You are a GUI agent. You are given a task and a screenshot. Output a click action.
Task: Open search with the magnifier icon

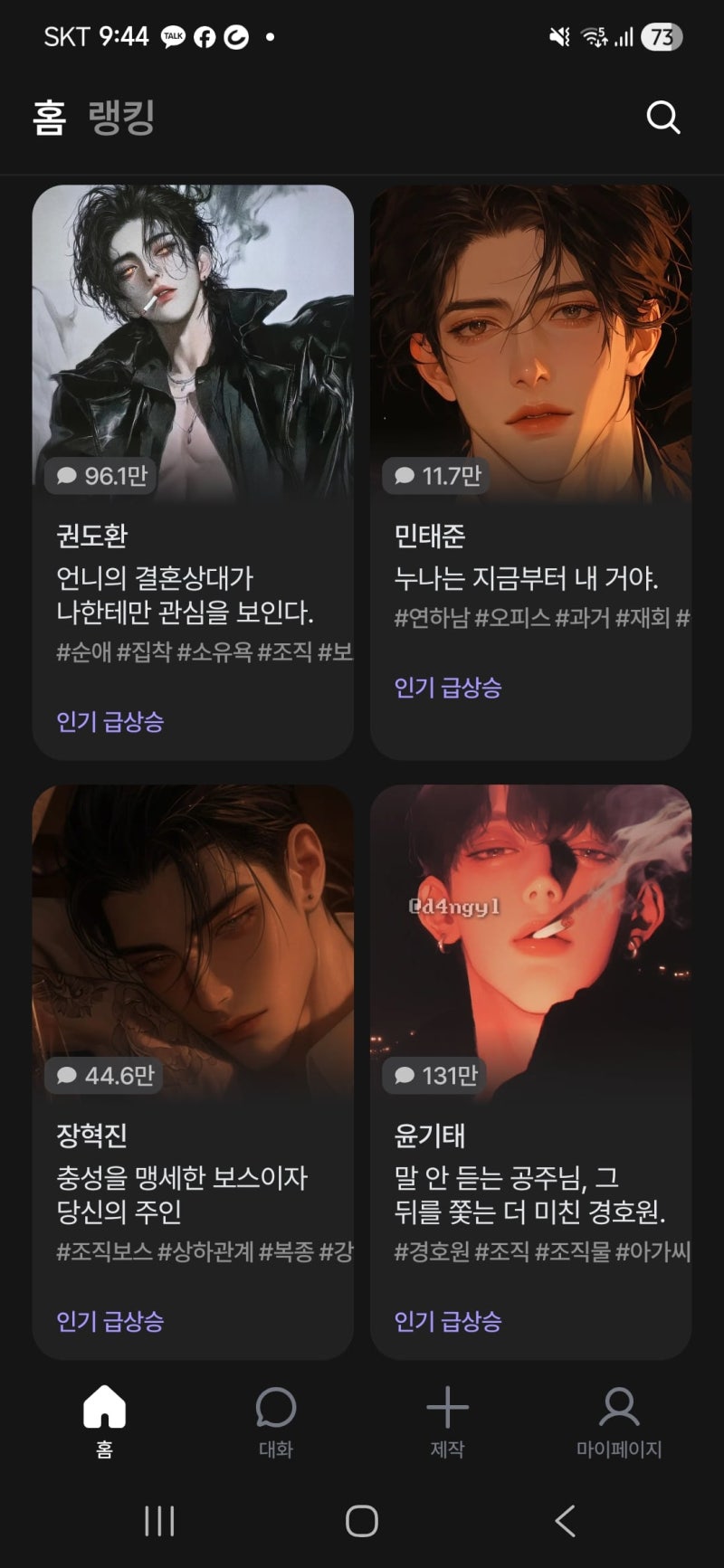click(x=663, y=116)
